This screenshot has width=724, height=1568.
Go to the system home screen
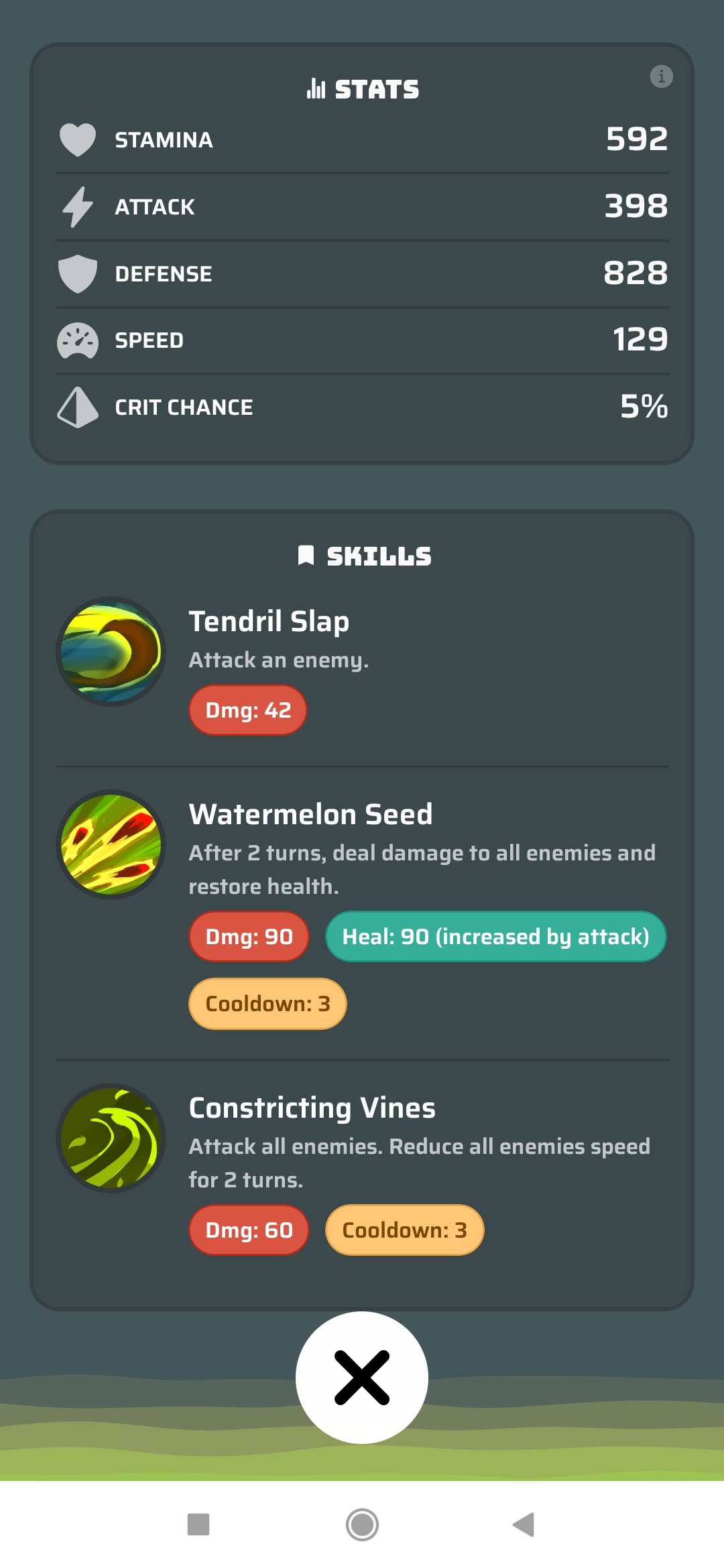pos(362,1524)
